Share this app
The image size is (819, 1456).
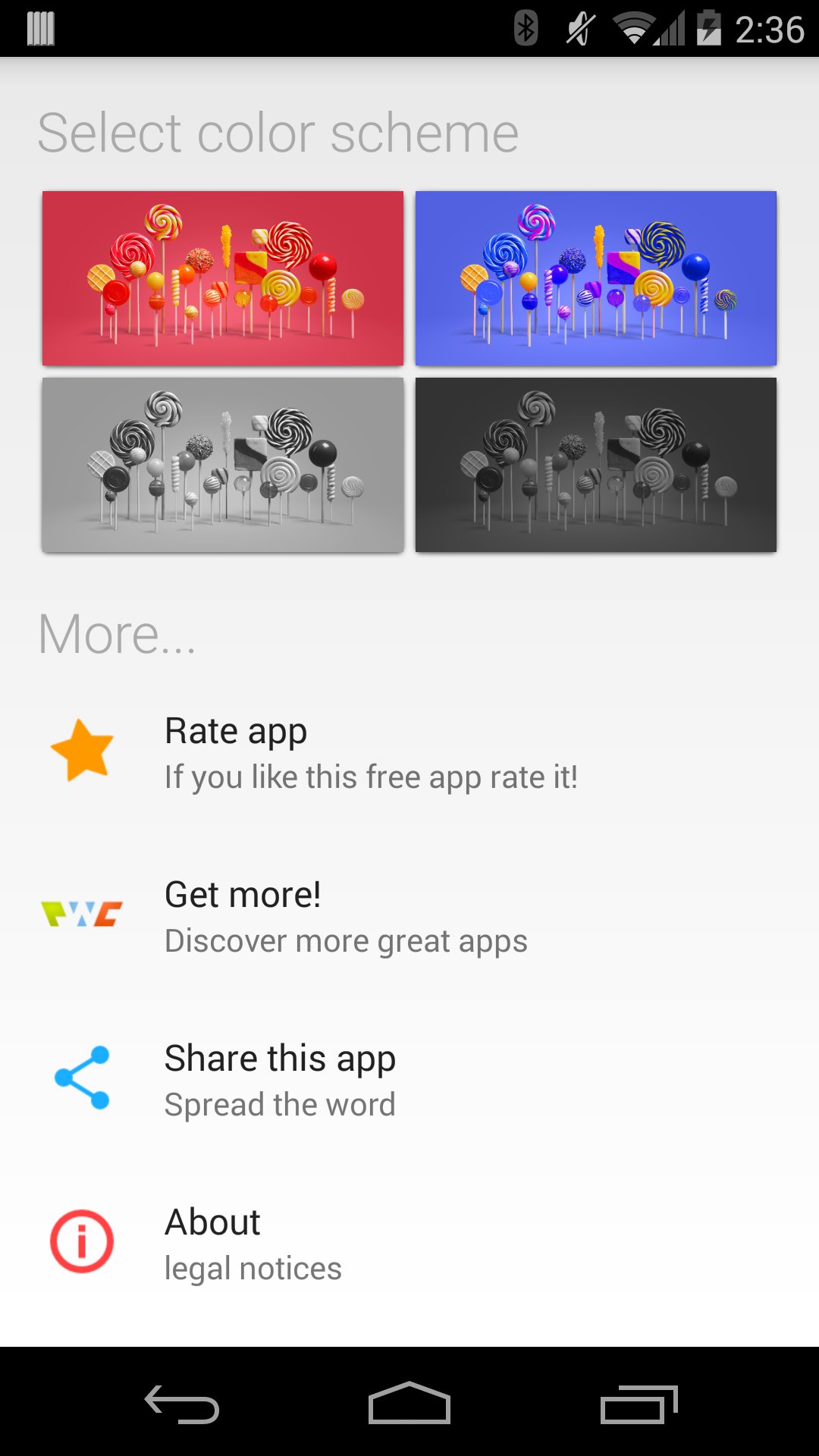[281, 1080]
